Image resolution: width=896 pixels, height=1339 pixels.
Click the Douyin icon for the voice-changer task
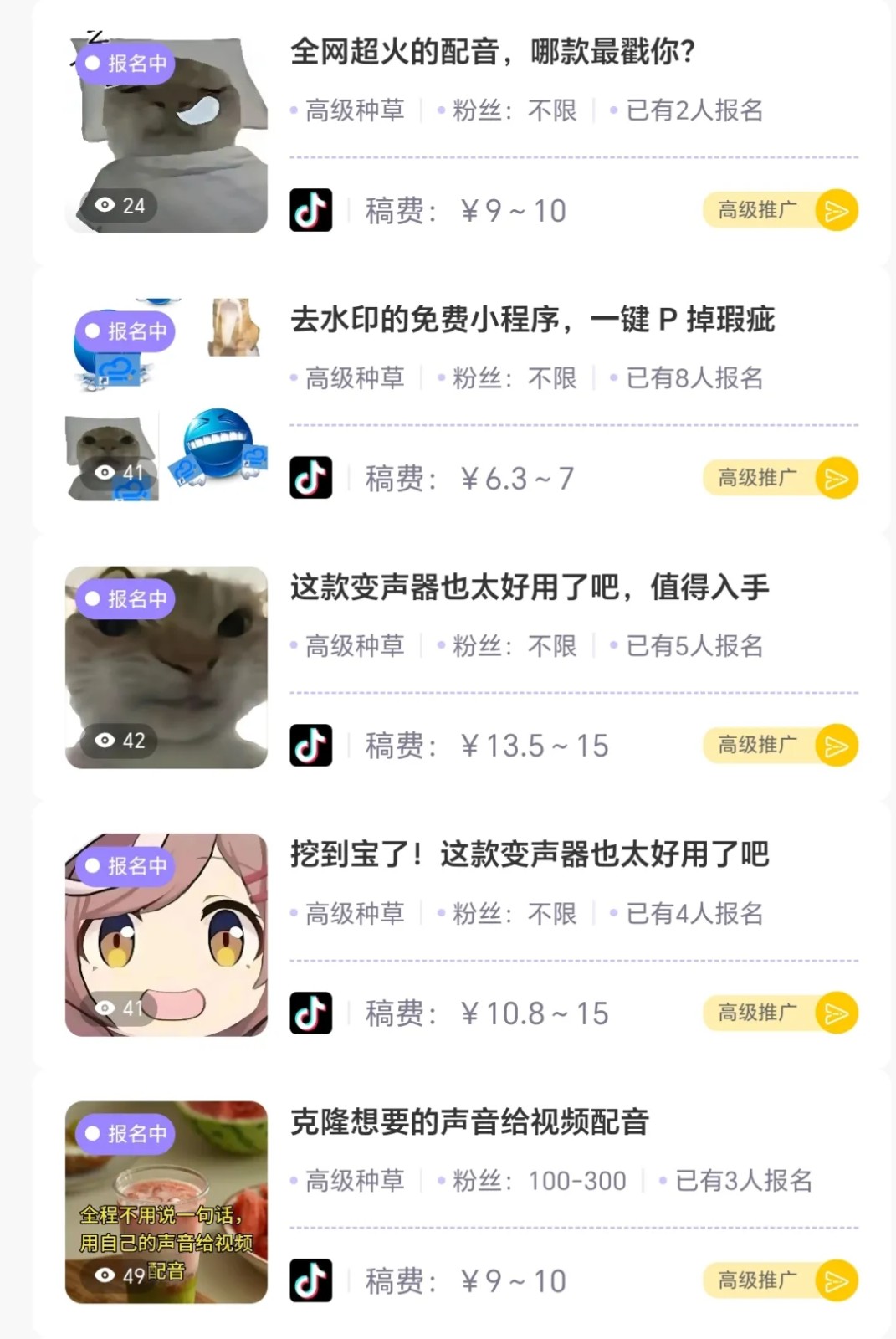[310, 744]
